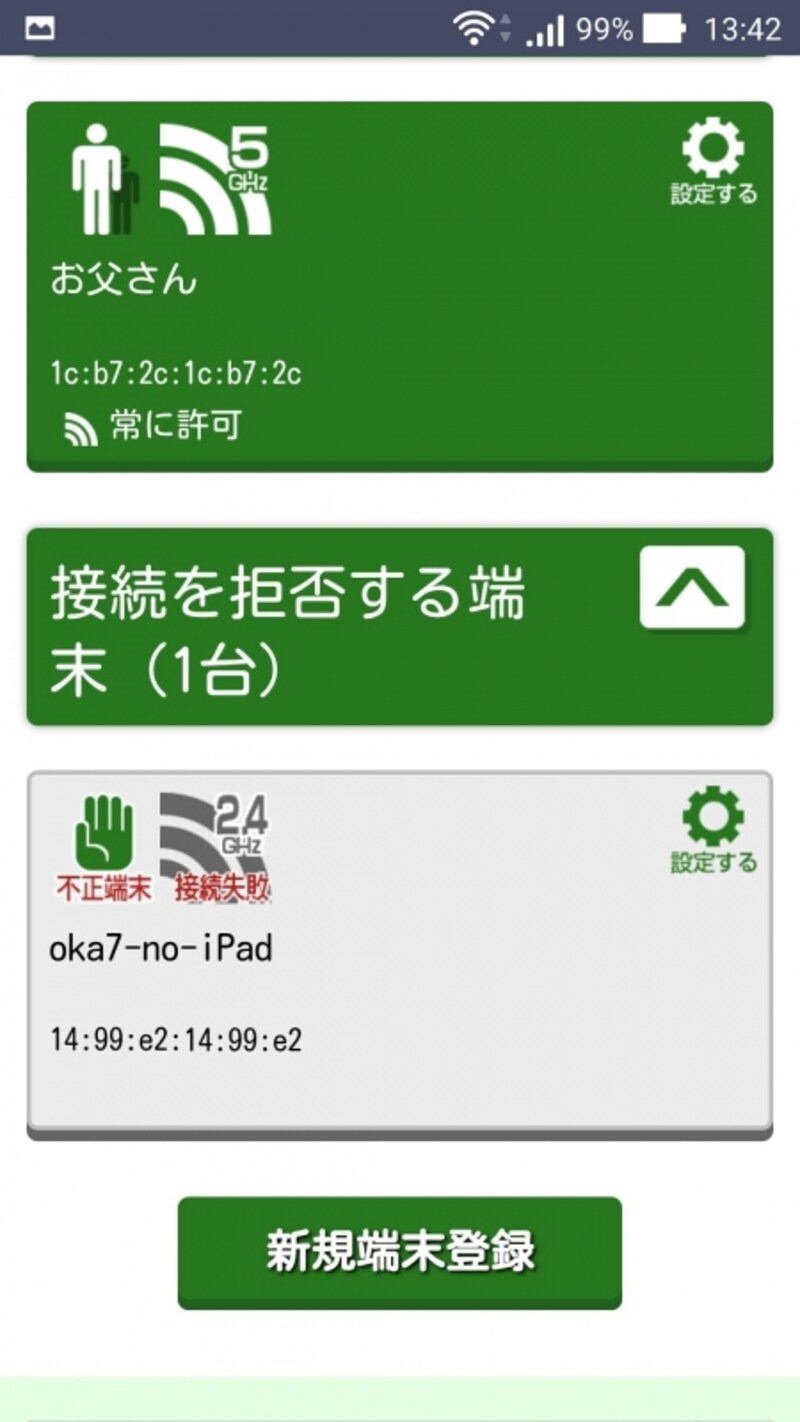Open 設定する gear on お父さん's device card
The image size is (800, 1422).
tap(712, 152)
